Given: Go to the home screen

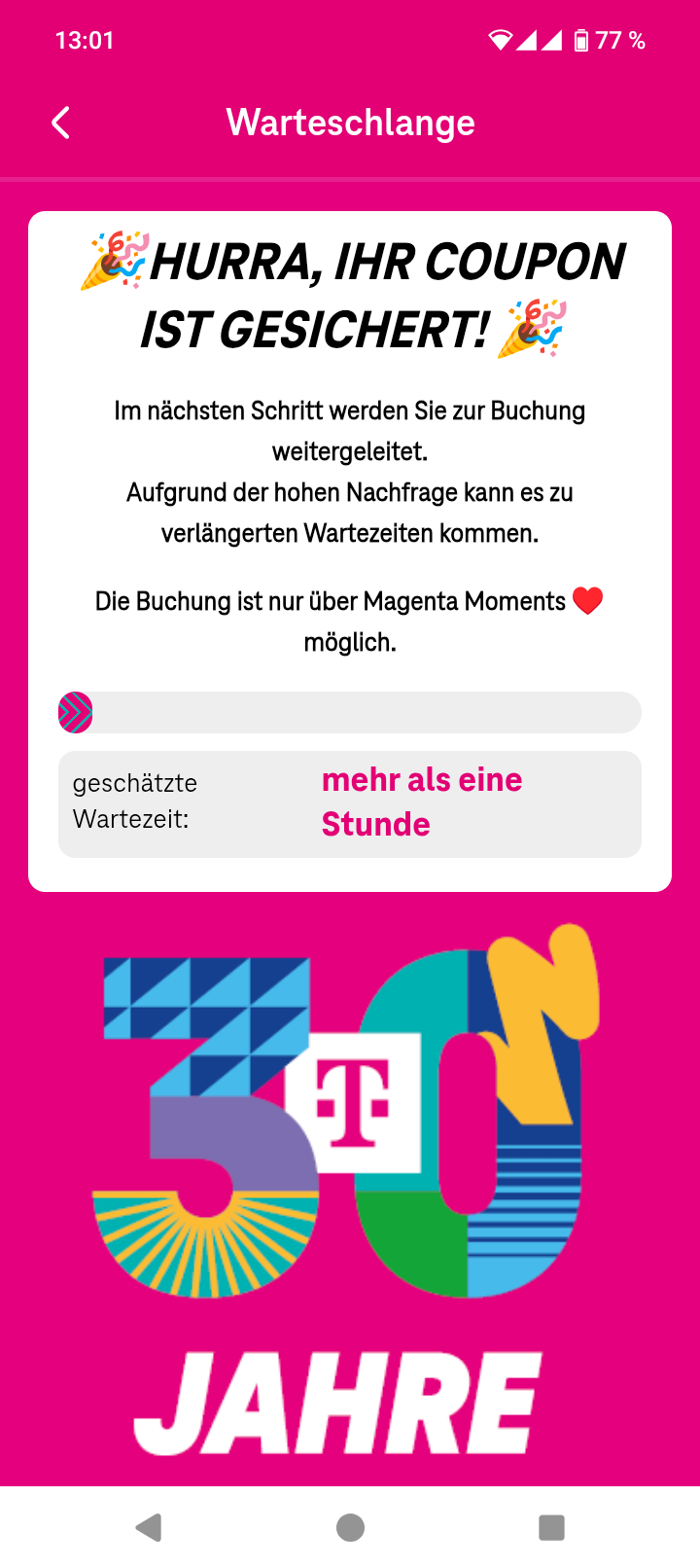Looking at the screenshot, I should (350, 1527).
